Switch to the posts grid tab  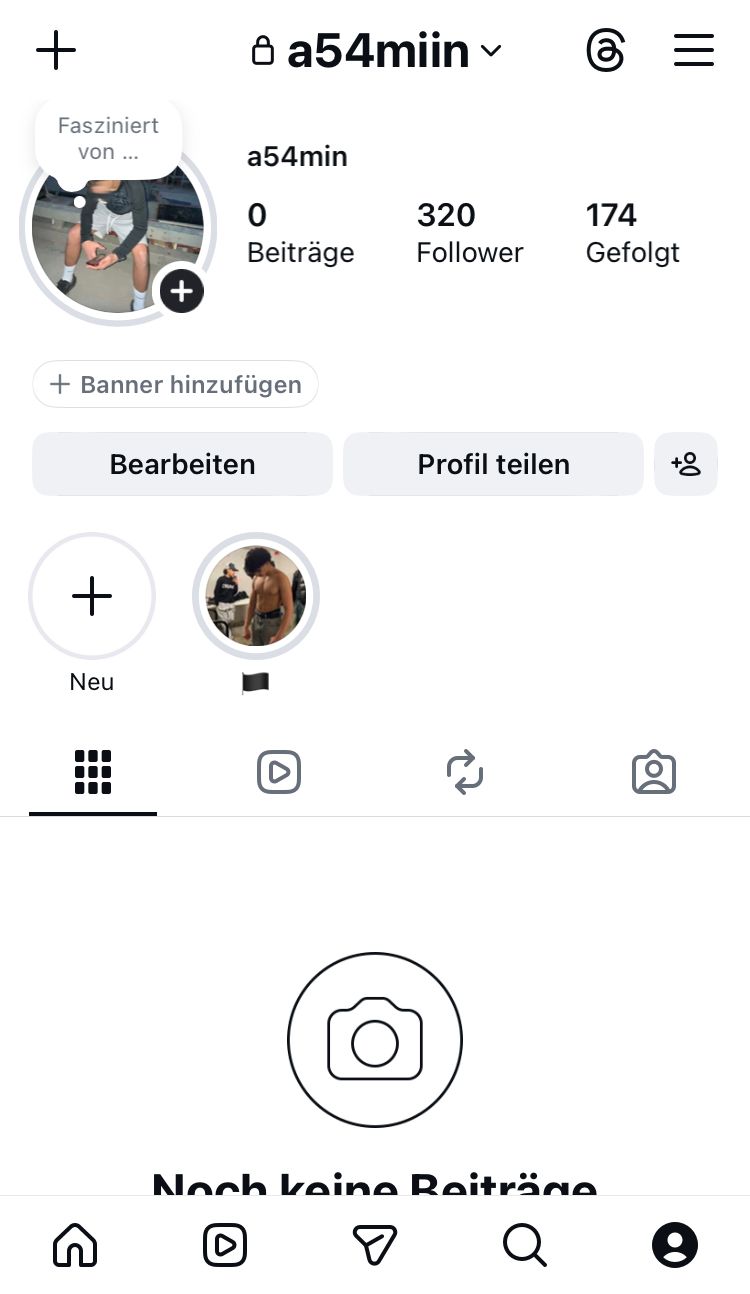[93, 772]
